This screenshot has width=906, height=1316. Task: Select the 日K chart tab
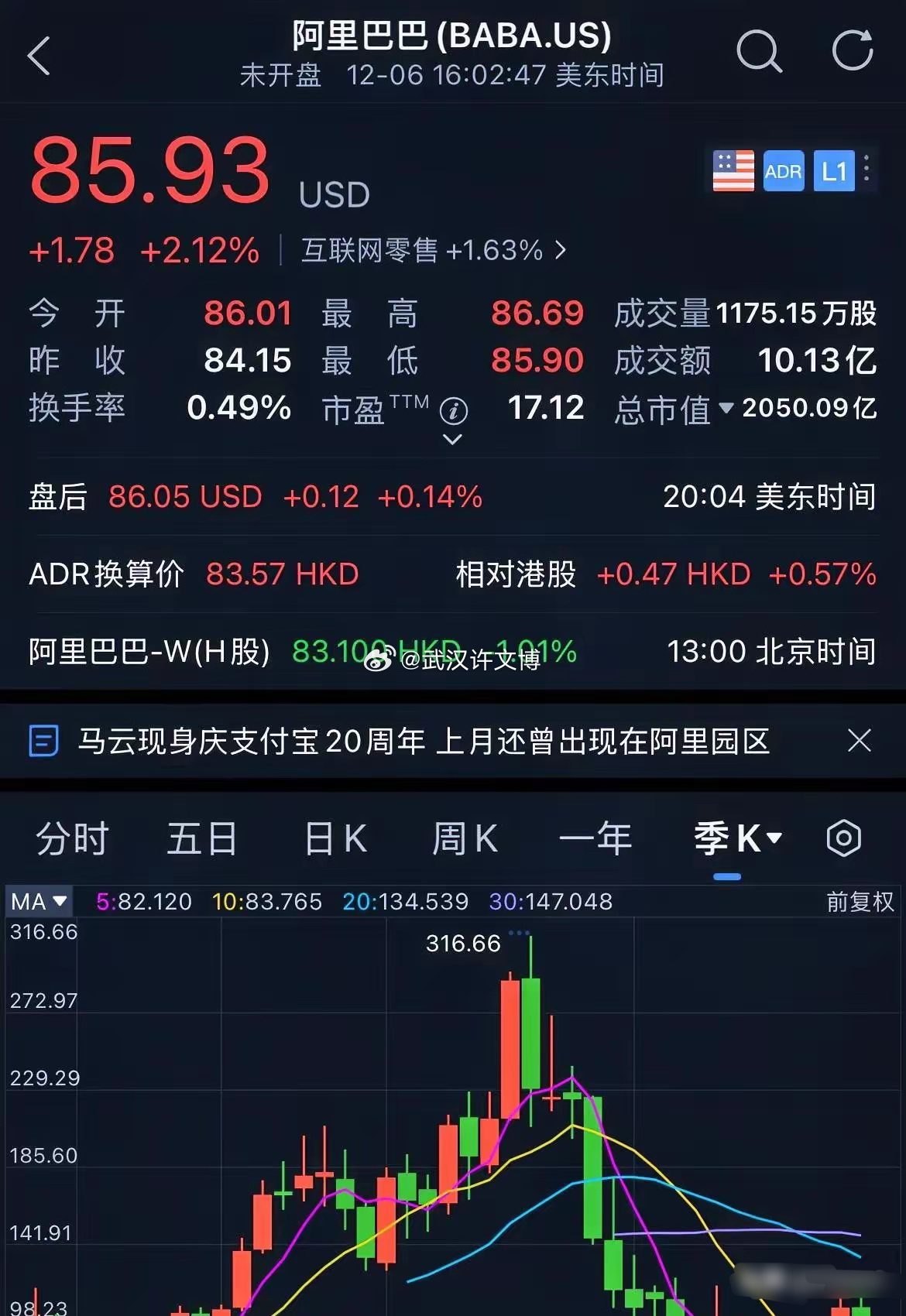[x=335, y=839]
